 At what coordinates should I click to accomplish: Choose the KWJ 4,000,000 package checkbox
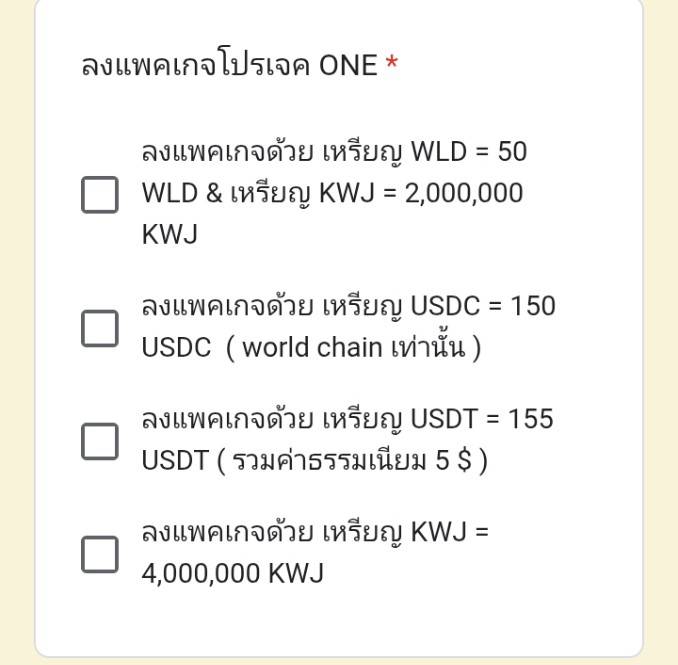click(100, 553)
